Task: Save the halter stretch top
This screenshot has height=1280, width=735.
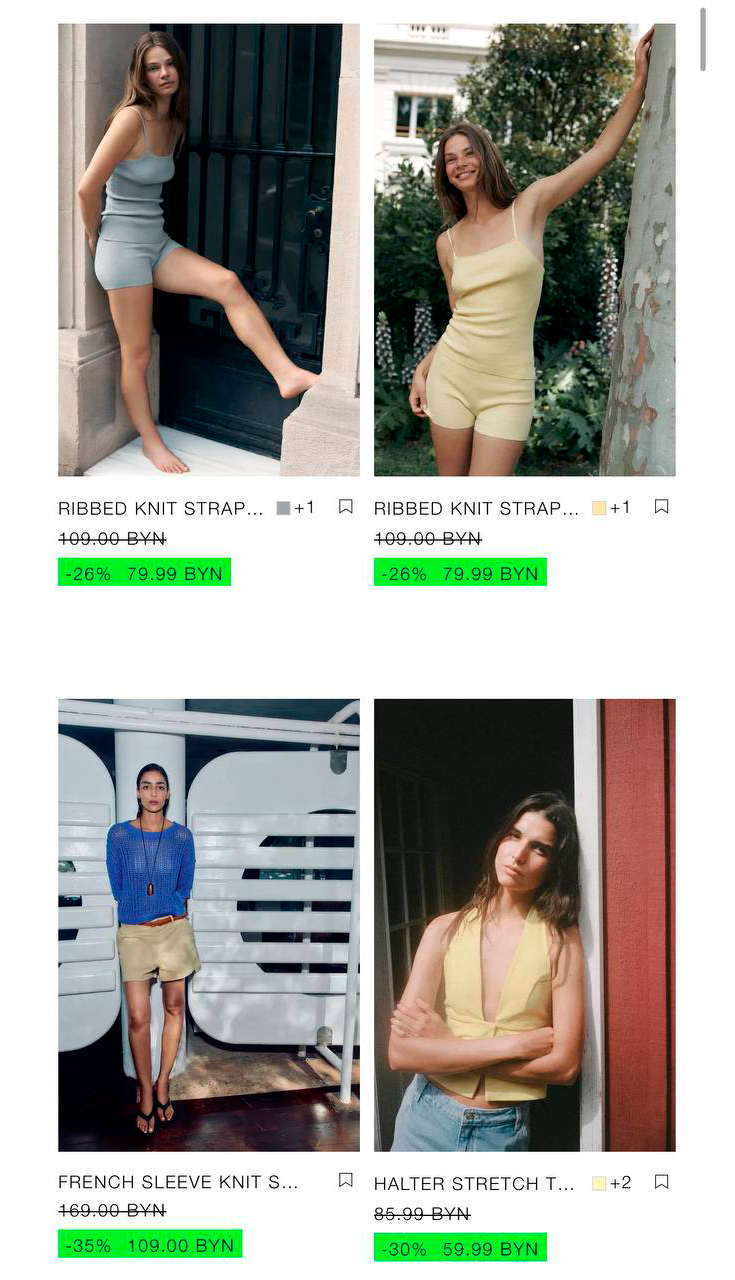Action: [x=661, y=1182]
